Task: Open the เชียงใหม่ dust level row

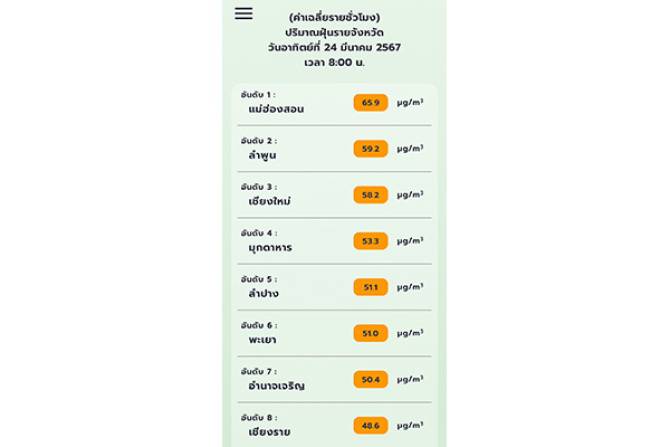Action: click(334, 194)
